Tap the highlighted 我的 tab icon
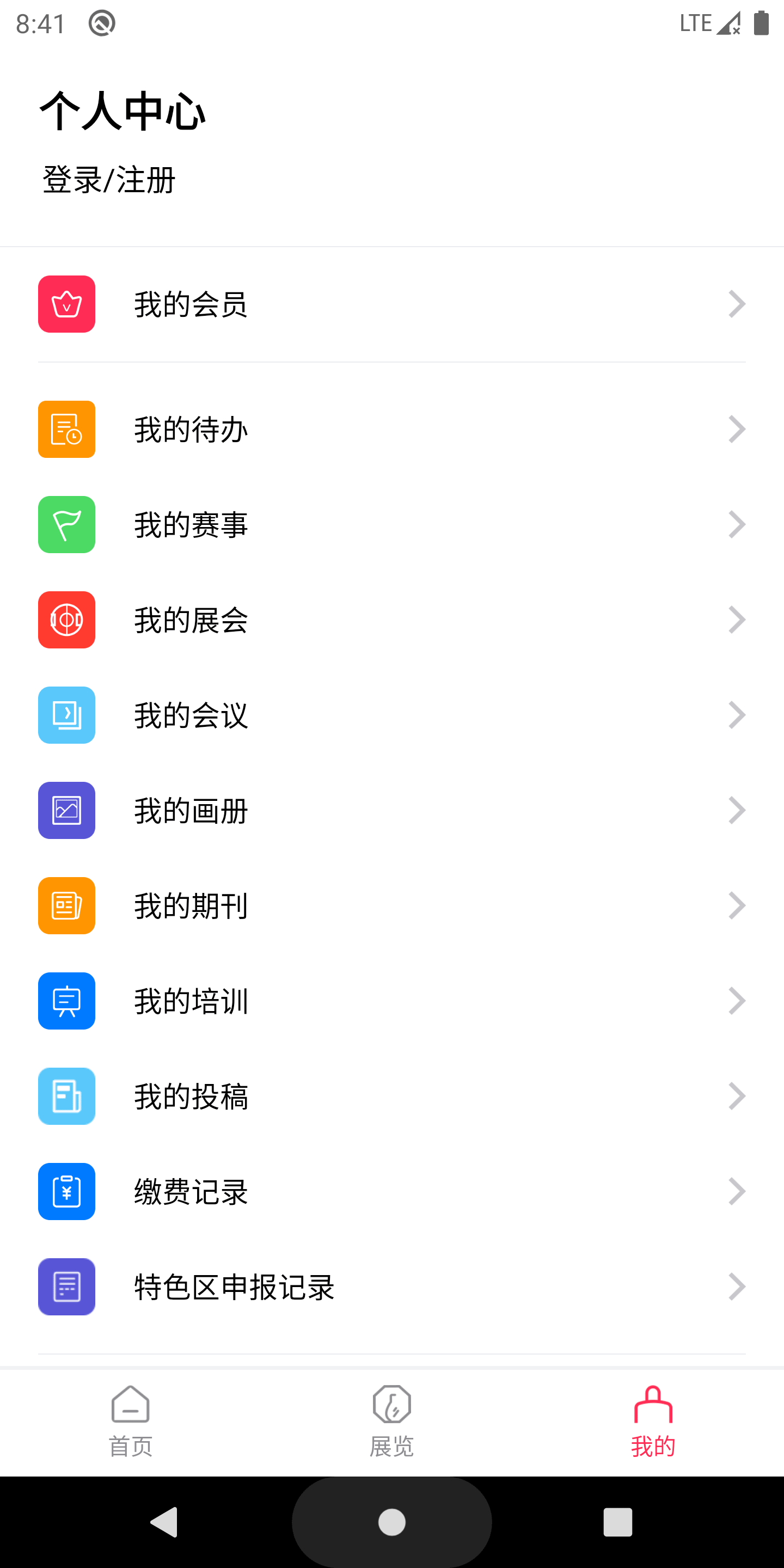Image resolution: width=784 pixels, height=1568 pixels. pyautogui.click(x=653, y=1405)
